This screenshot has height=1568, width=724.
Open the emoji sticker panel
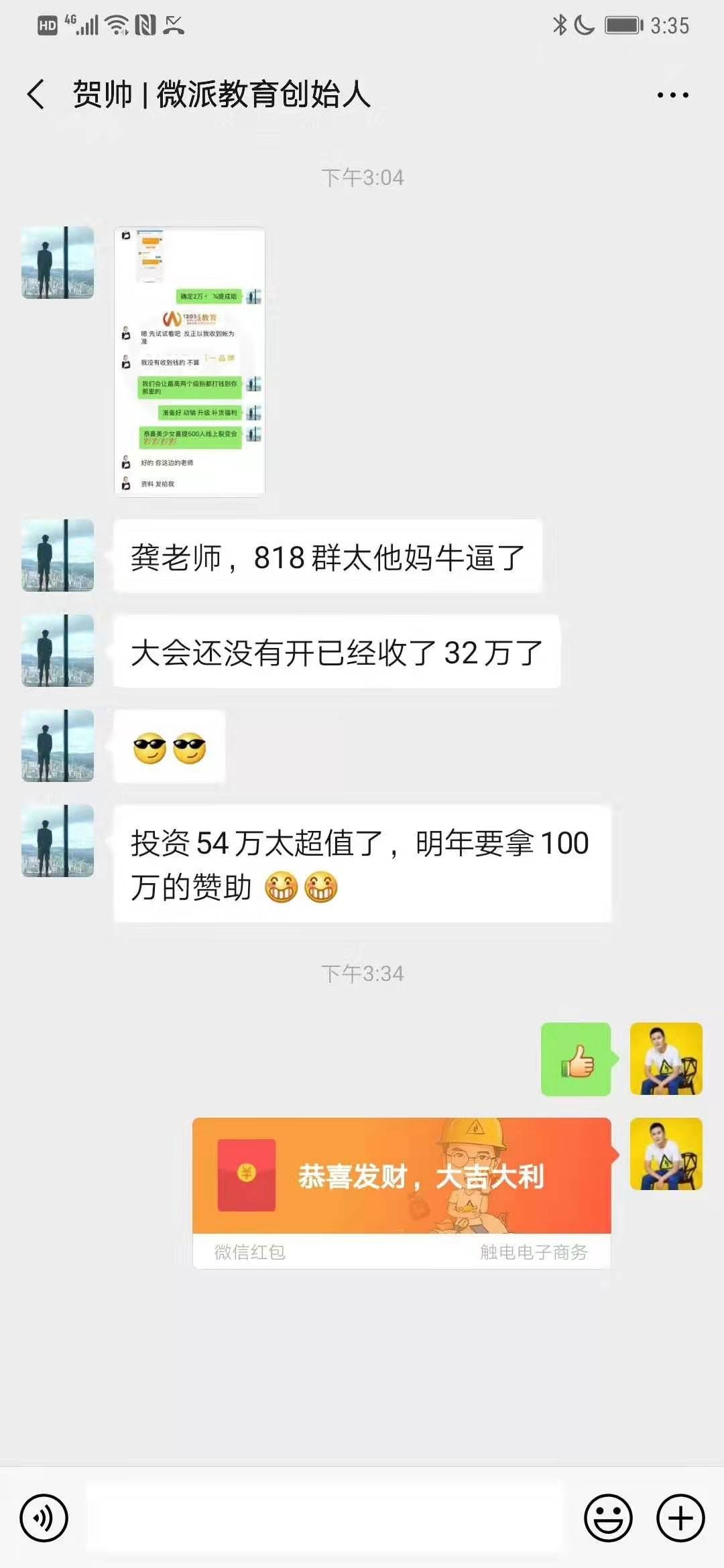[608, 1518]
